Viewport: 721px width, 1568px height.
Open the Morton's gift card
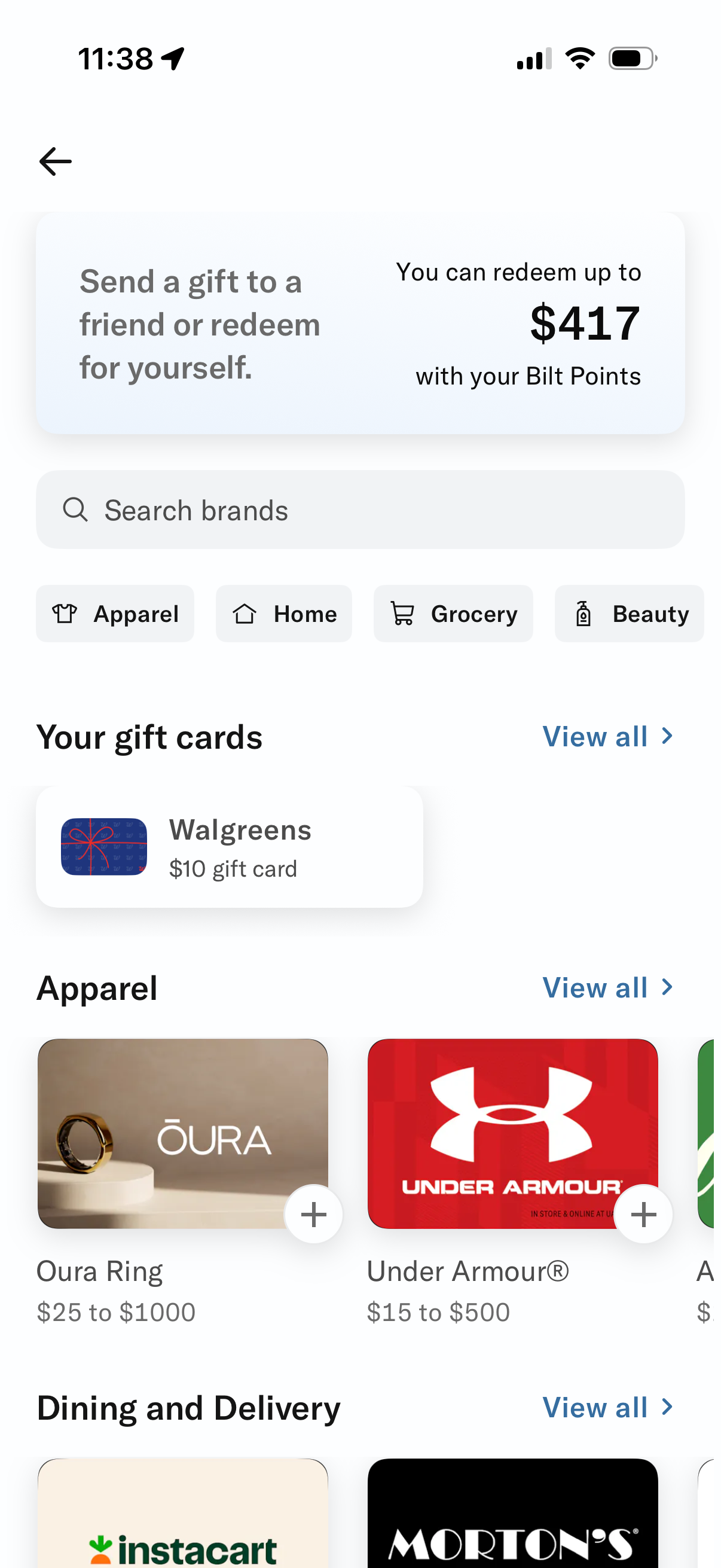512,1515
